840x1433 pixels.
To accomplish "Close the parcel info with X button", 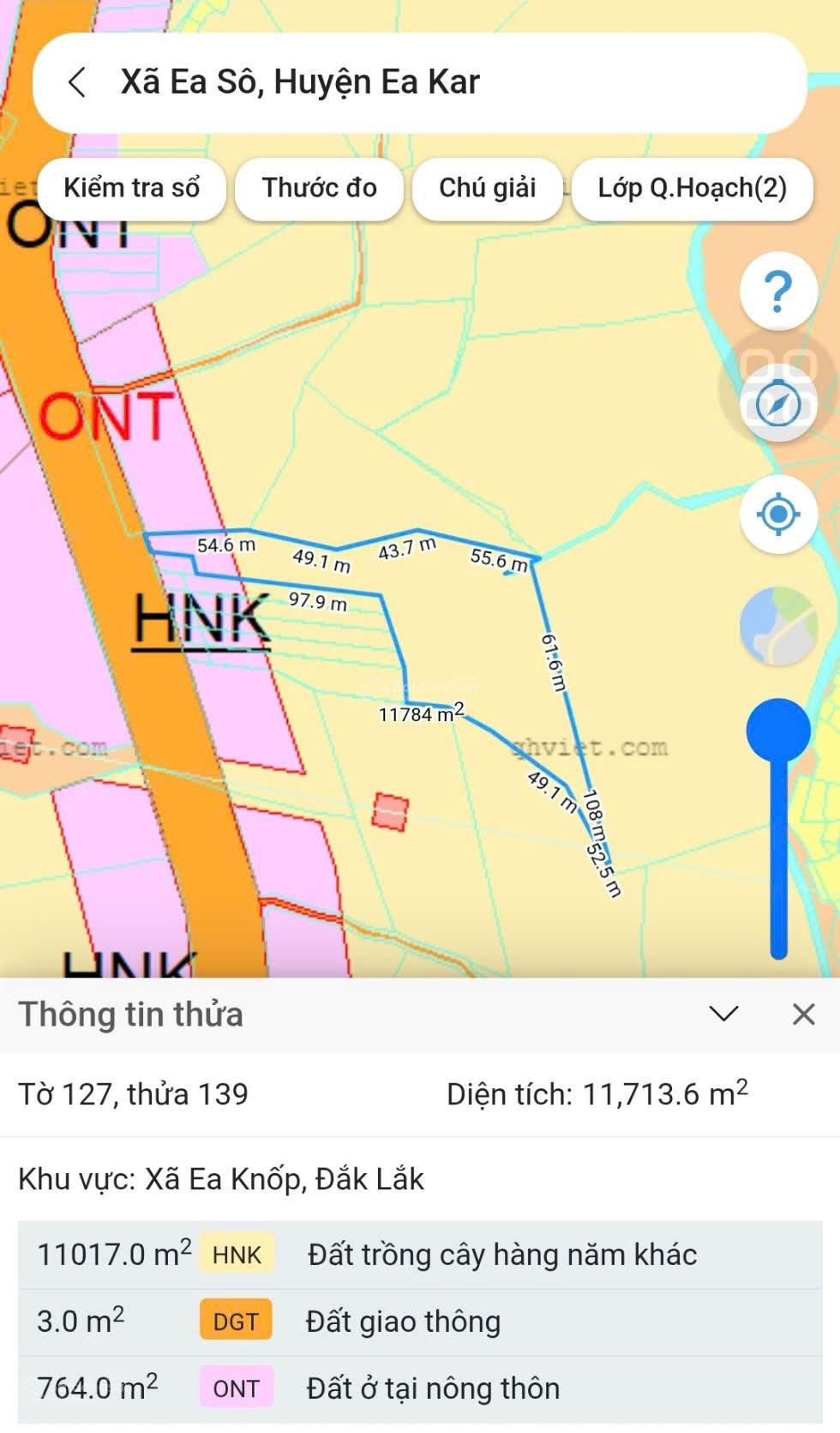I will click(802, 1015).
